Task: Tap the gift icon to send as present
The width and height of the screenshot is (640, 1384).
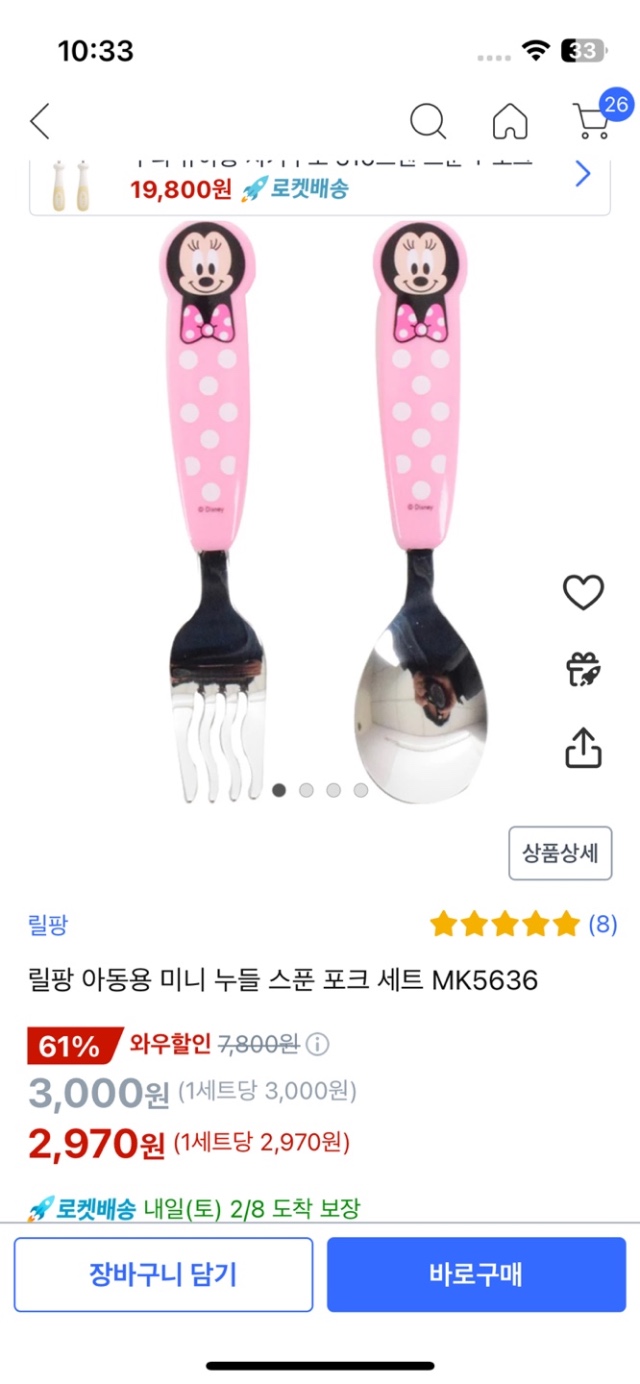Action: point(583,670)
